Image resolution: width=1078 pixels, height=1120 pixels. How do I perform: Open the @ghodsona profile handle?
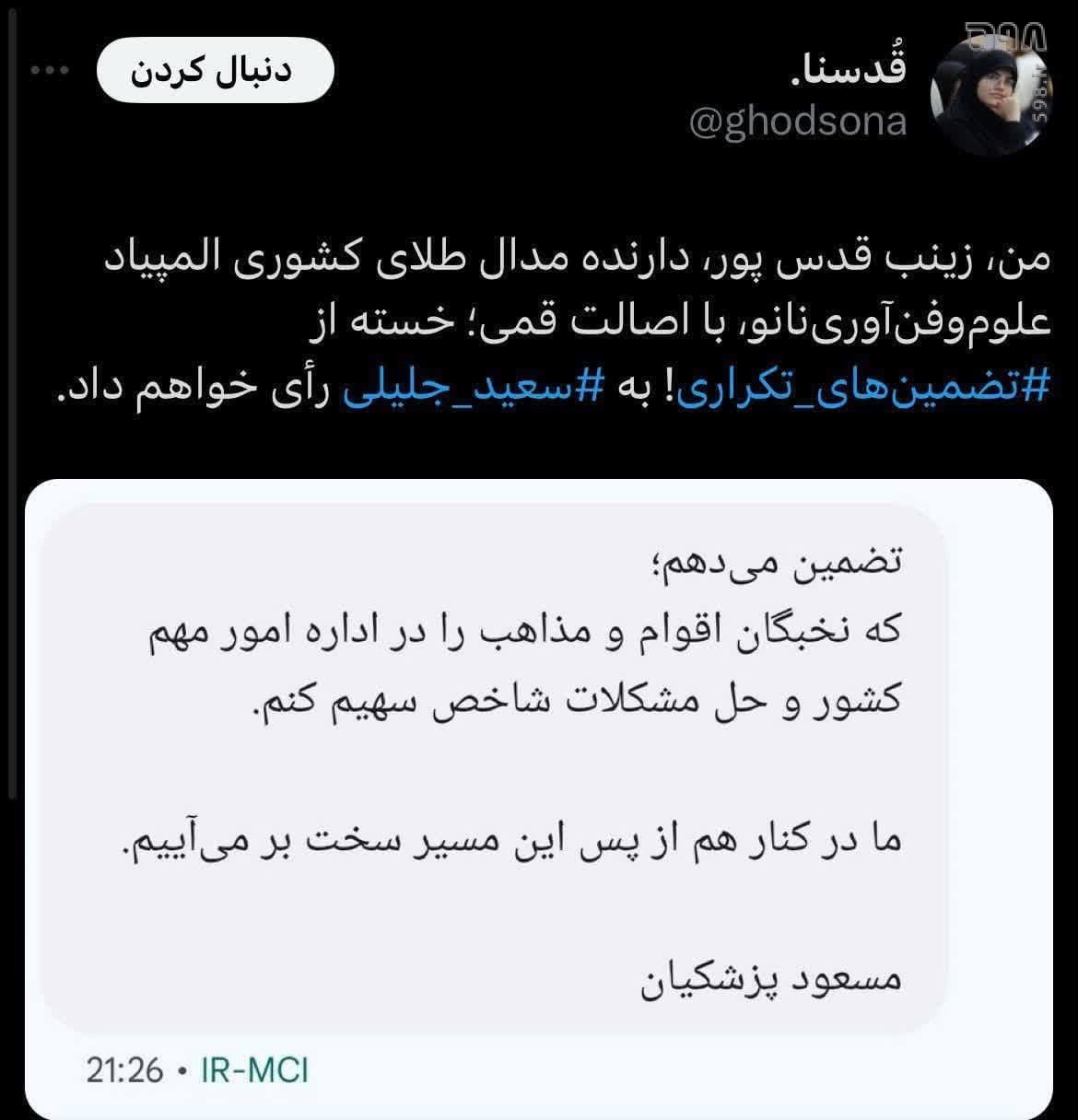click(798, 122)
